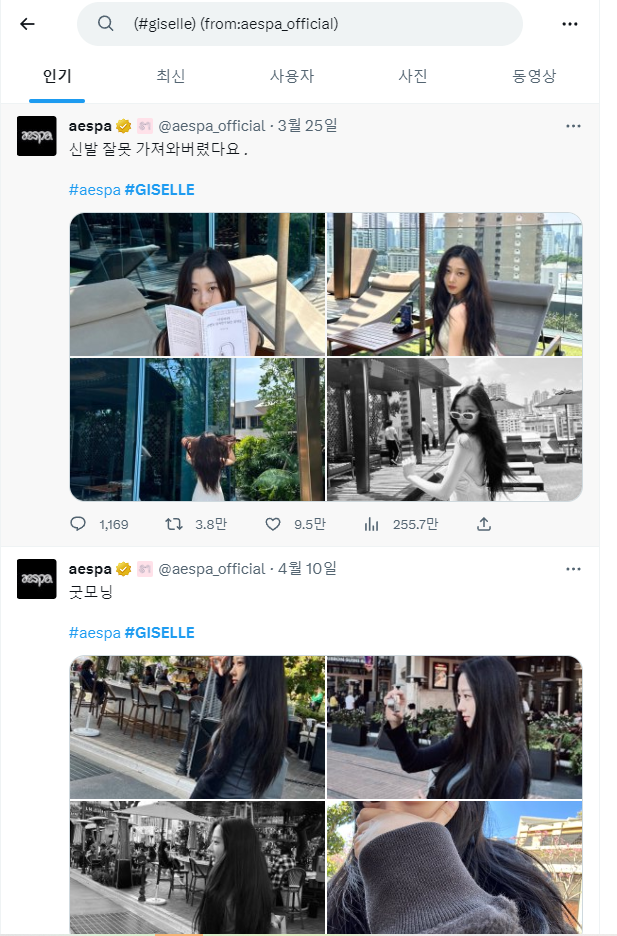Open the aespa profile picture on the 4월 10일 post
Viewport: 617px width, 936px height.
coord(37,580)
